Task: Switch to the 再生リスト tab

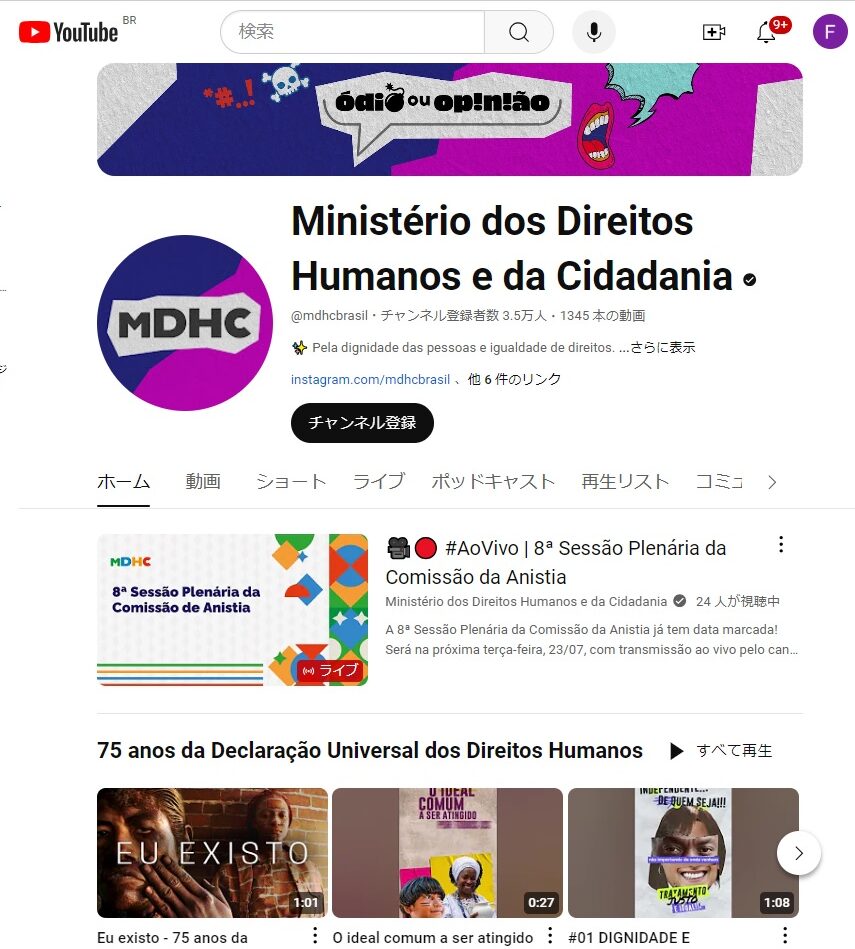Action: point(625,481)
